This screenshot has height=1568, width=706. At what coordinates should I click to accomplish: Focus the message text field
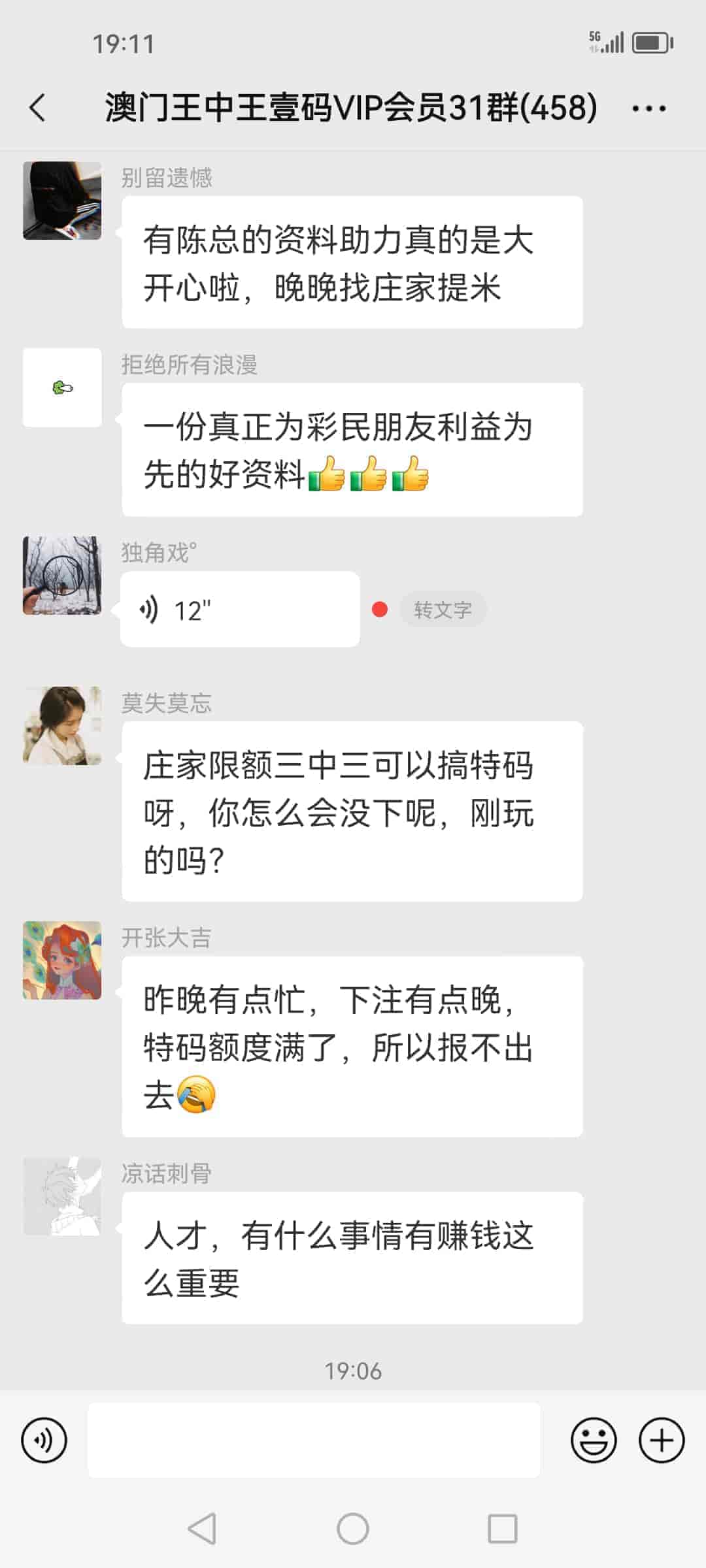(314, 1440)
